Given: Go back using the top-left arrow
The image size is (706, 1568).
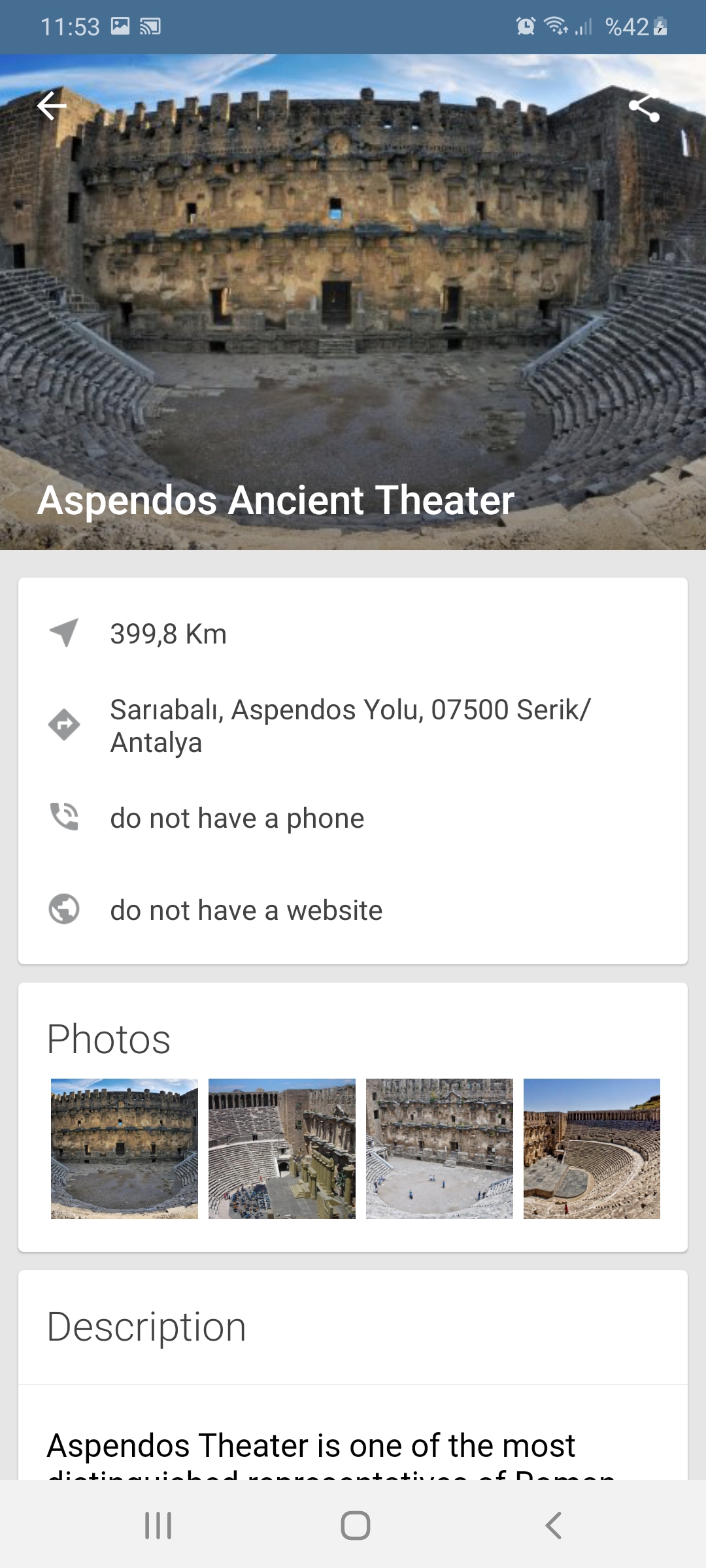Looking at the screenshot, I should coord(52,106).
